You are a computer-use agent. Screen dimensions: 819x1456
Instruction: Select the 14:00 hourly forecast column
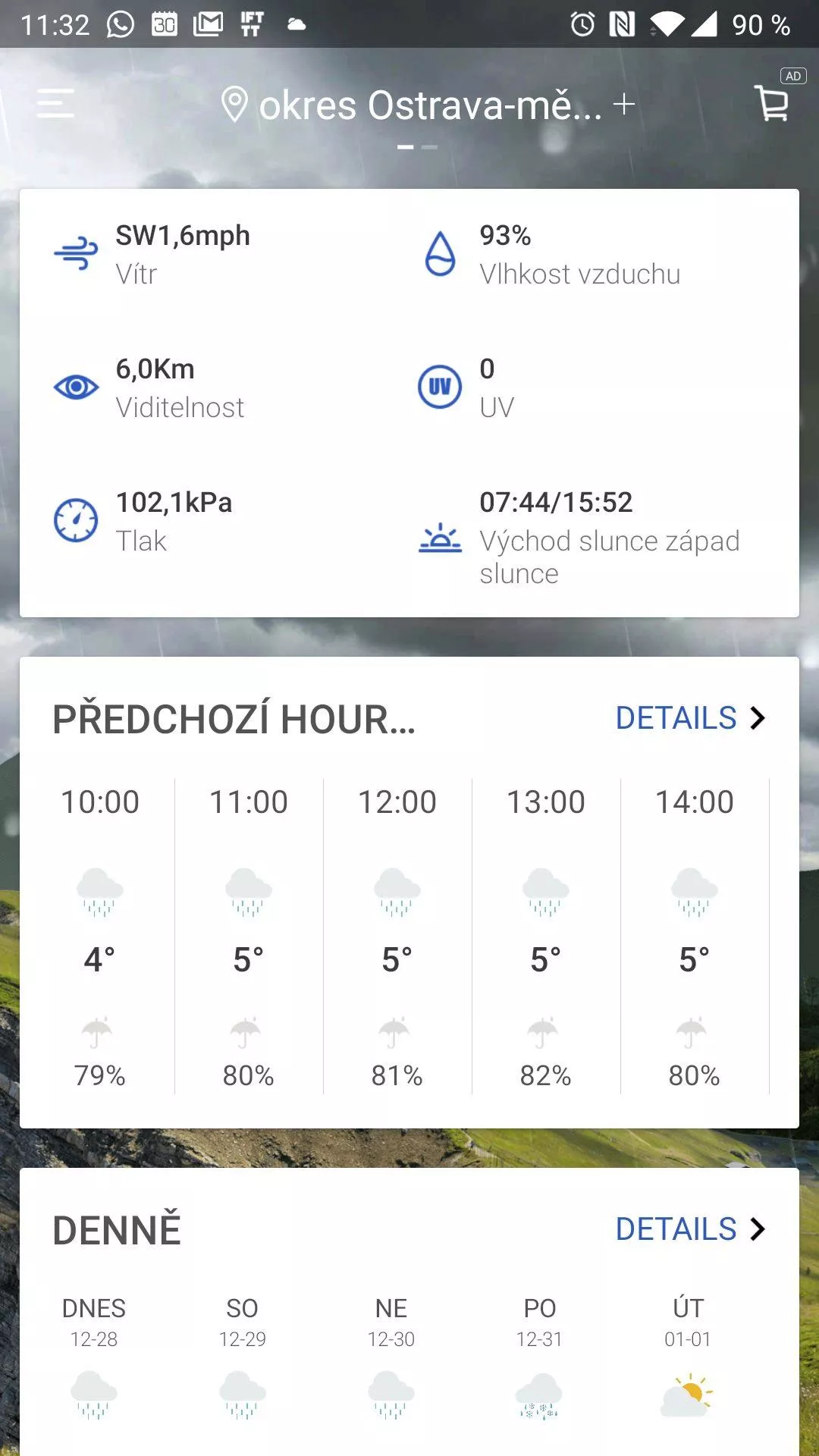(x=695, y=937)
